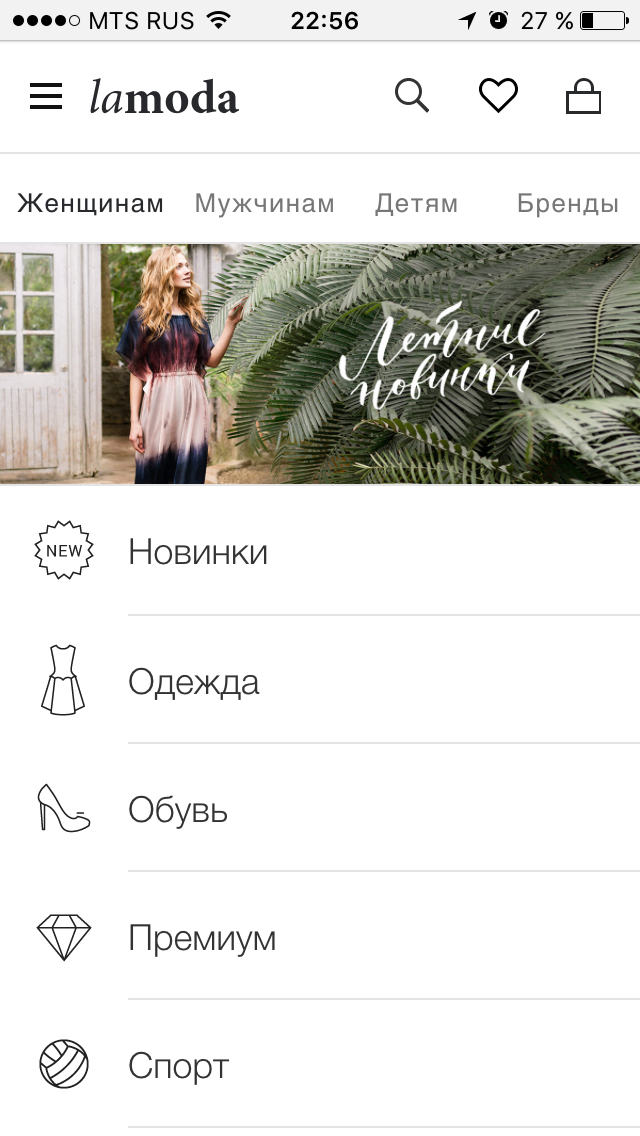Switch to the Детям tab
This screenshot has height=1136, width=640.
tap(417, 204)
